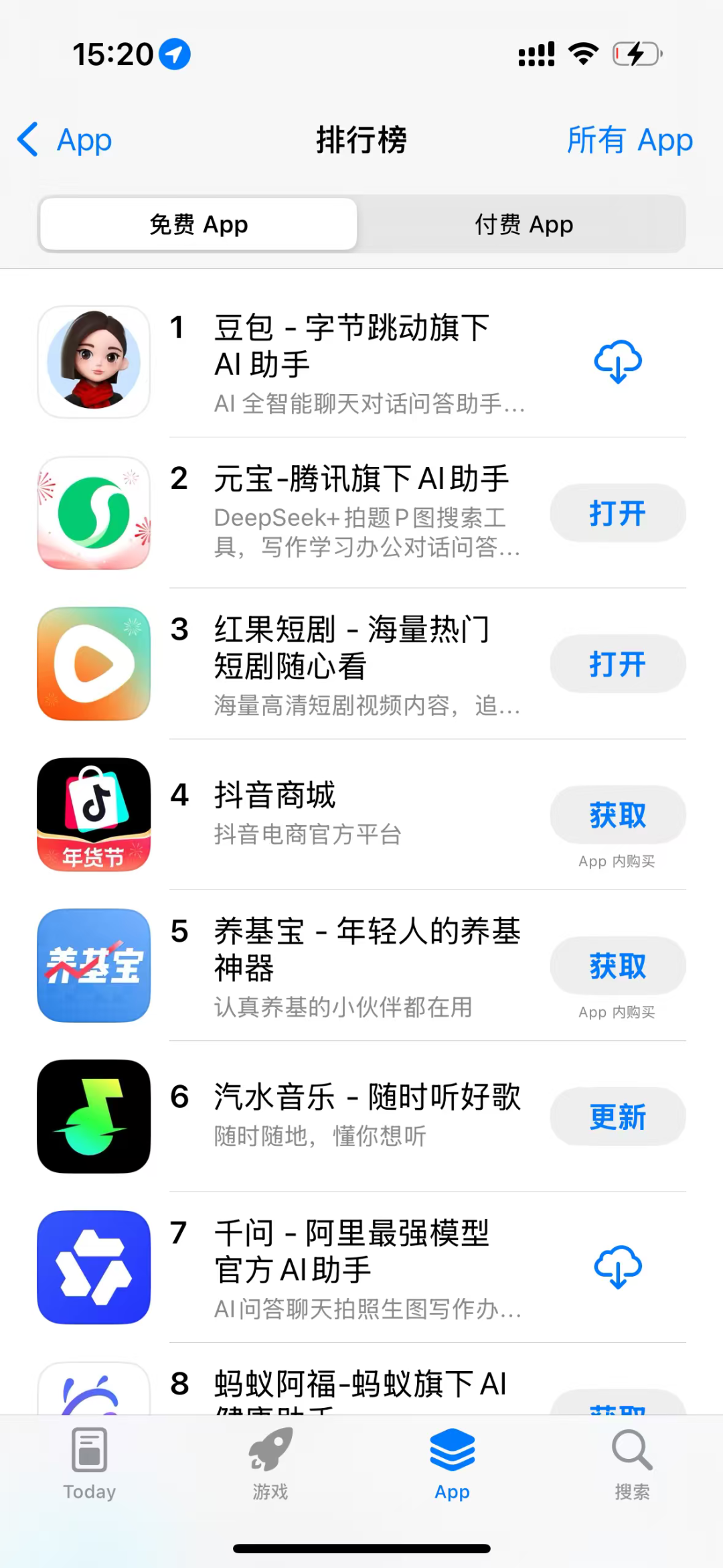The image size is (723, 1568).
Task: Open the 所有 App link
Action: (629, 140)
